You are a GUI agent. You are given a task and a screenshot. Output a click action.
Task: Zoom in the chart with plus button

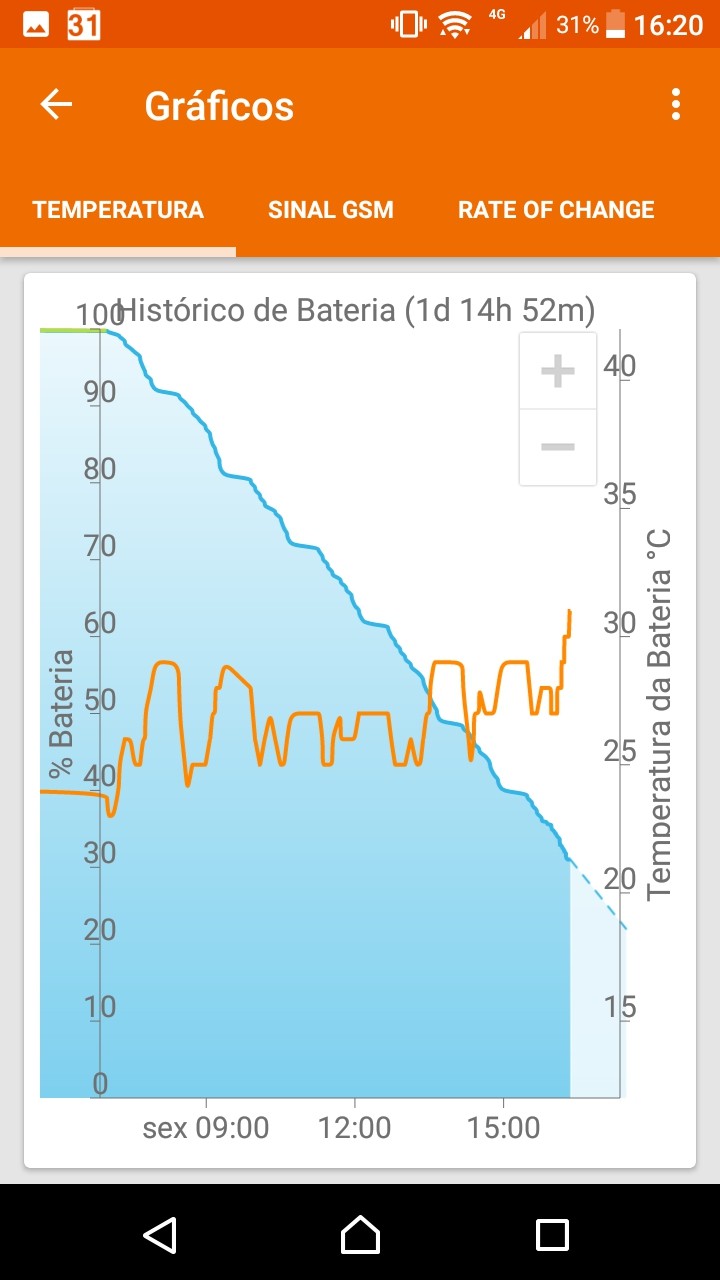tap(558, 371)
